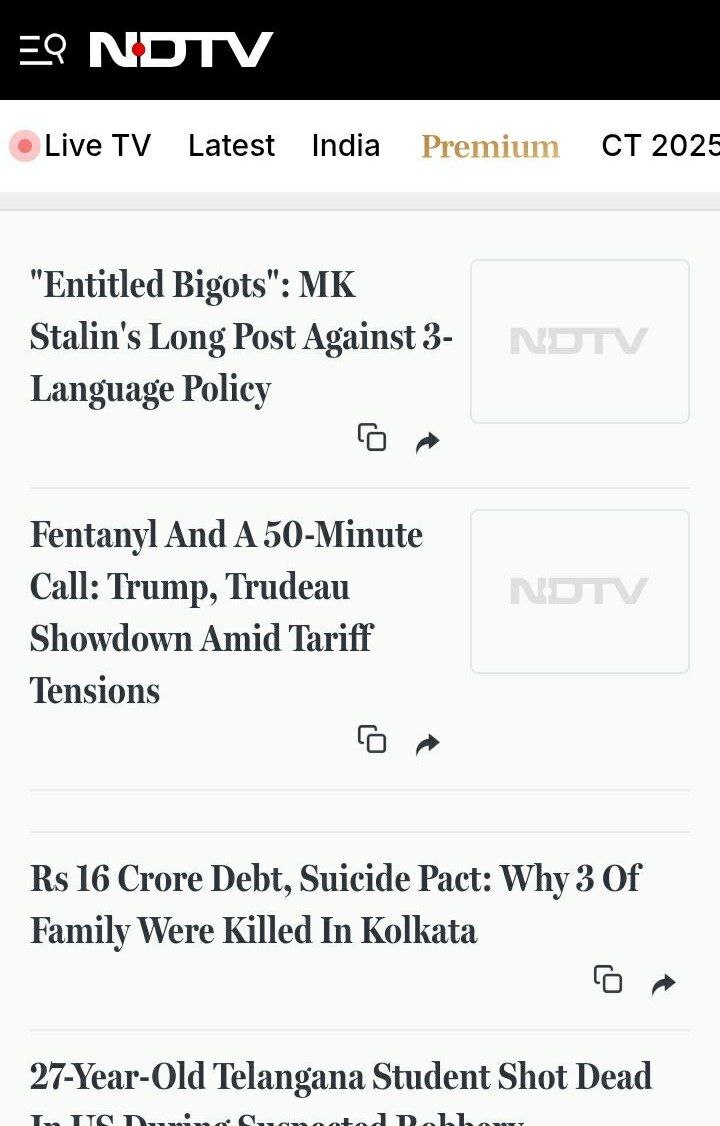Copy link for the Trump, Trudeau article
The width and height of the screenshot is (720, 1126).
tap(372, 739)
